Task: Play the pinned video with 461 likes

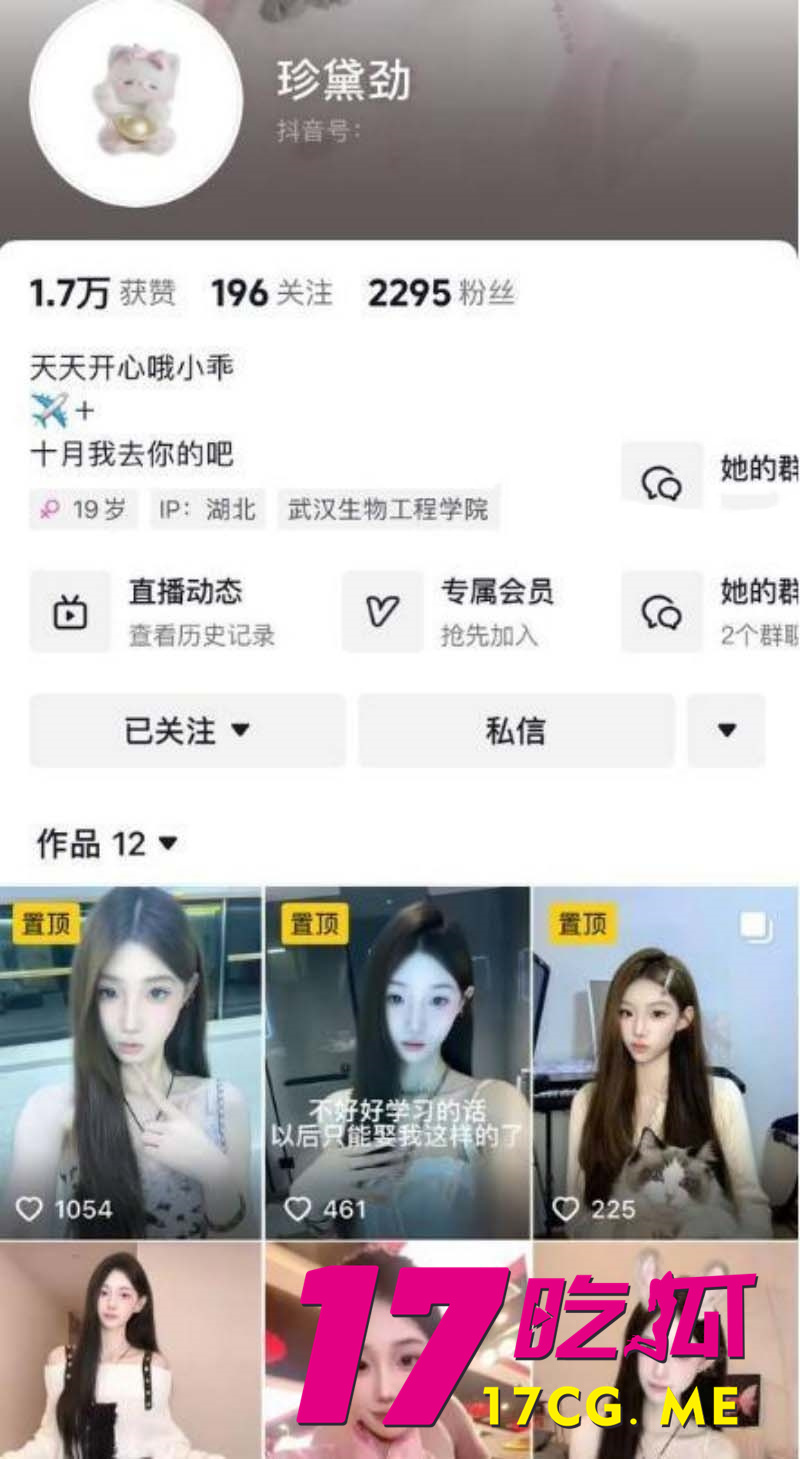Action: point(397,1062)
